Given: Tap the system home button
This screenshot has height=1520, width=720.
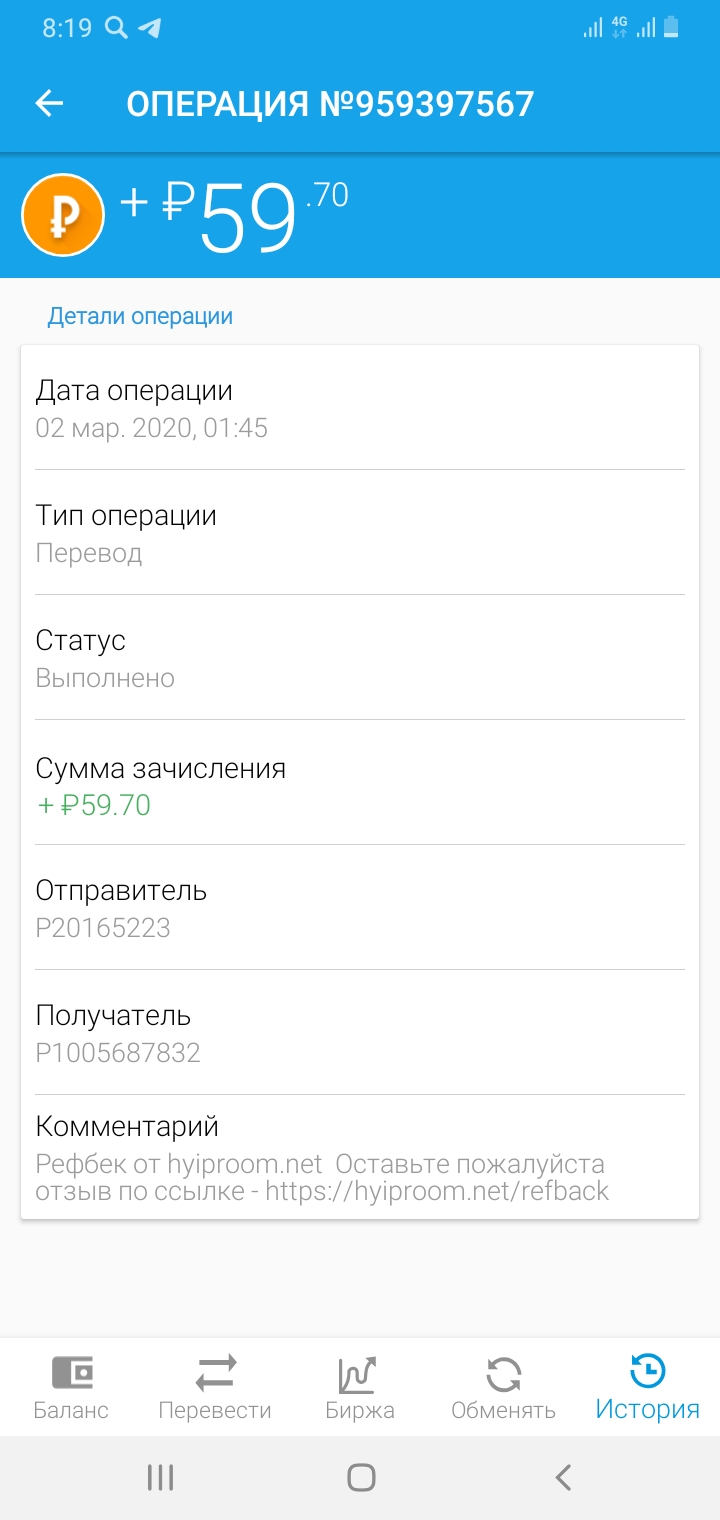Looking at the screenshot, I should [x=361, y=1477].
